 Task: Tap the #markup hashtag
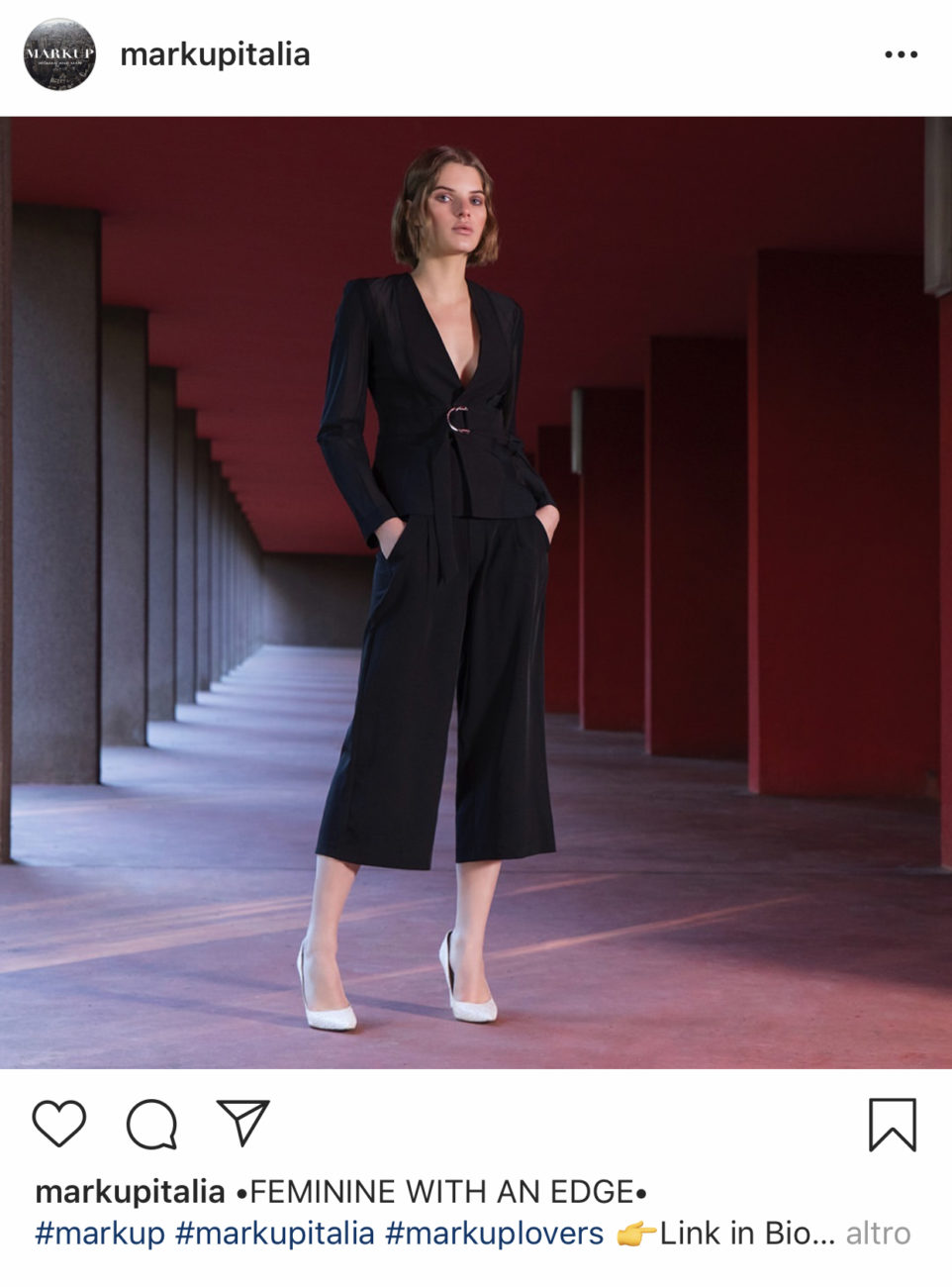coord(100,1234)
